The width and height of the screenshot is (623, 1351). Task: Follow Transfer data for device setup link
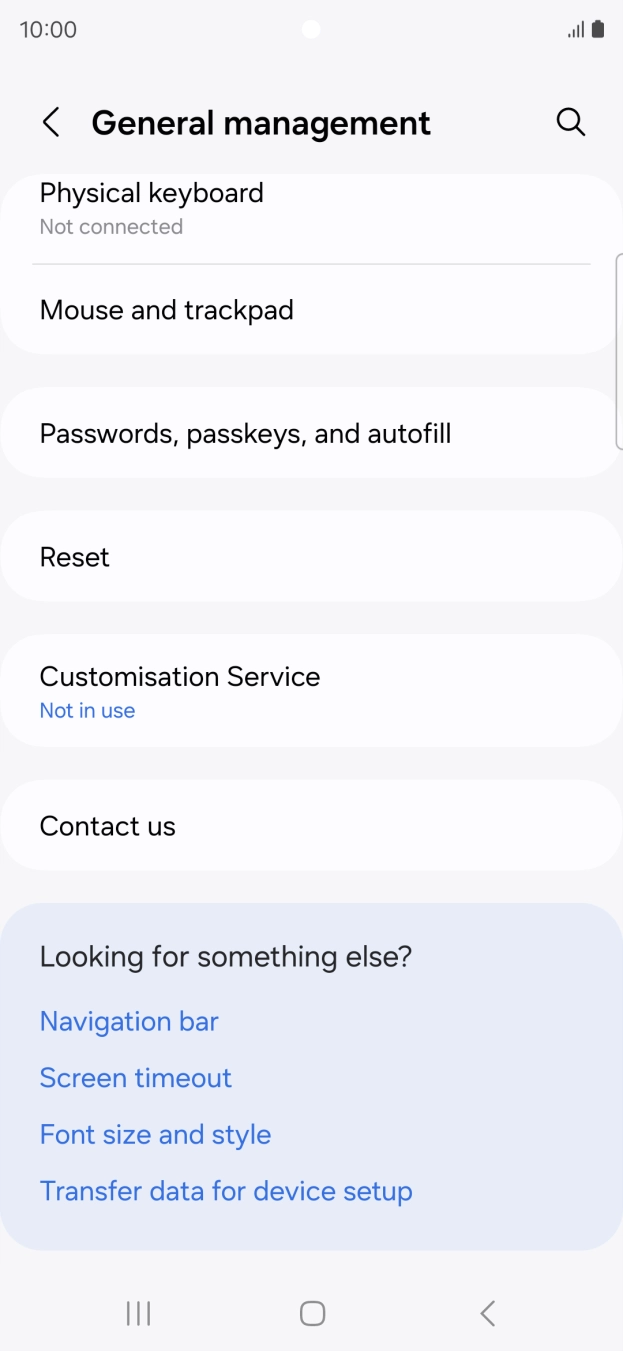coord(226,1191)
